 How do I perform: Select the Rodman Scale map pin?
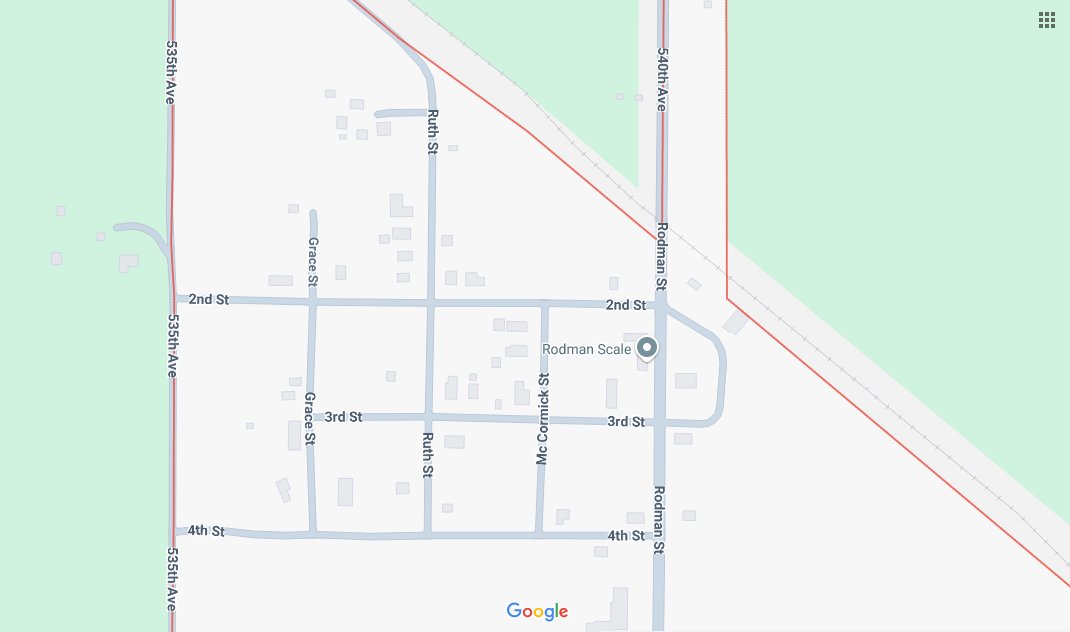coord(647,348)
